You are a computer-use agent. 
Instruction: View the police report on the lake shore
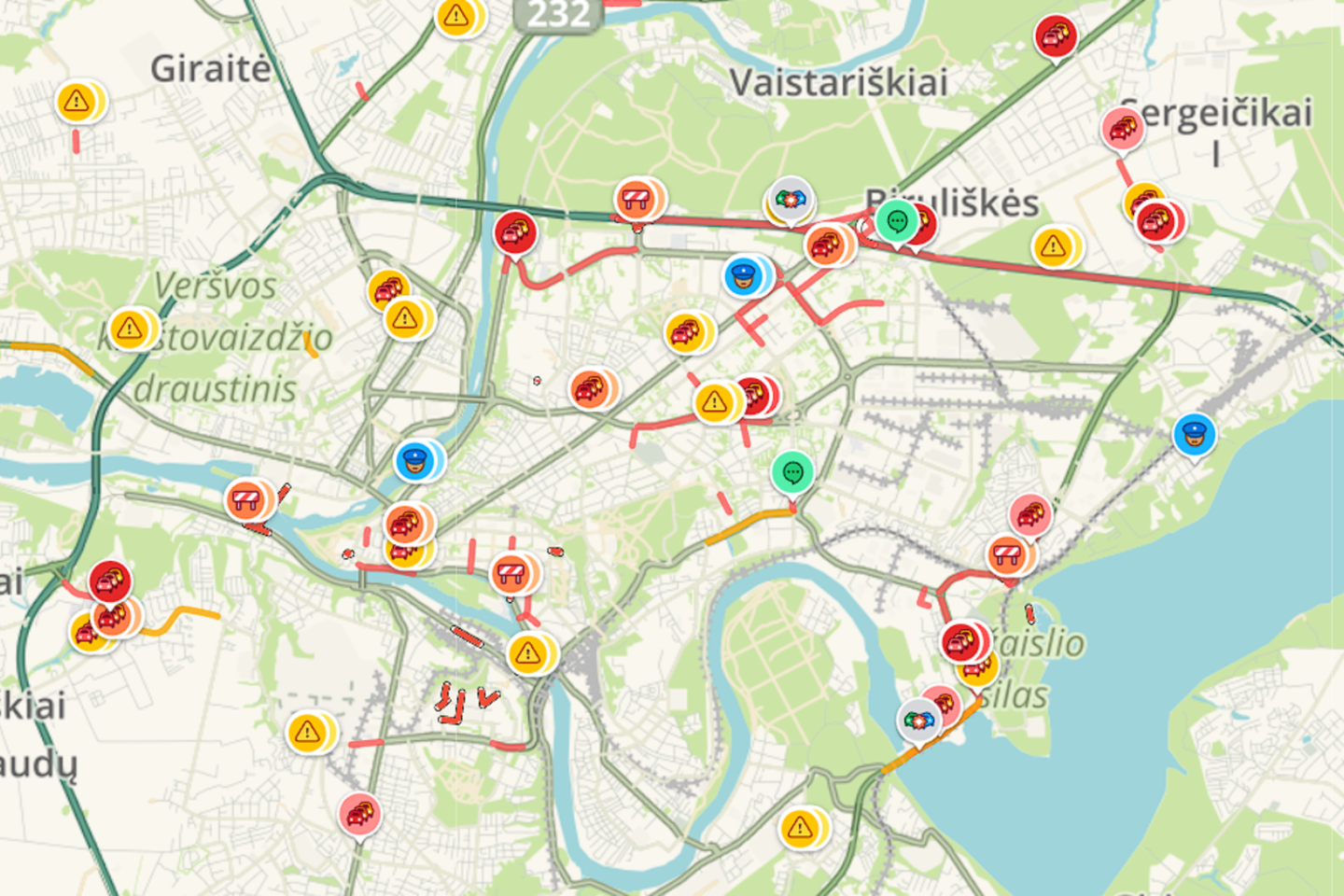[x=1194, y=434]
